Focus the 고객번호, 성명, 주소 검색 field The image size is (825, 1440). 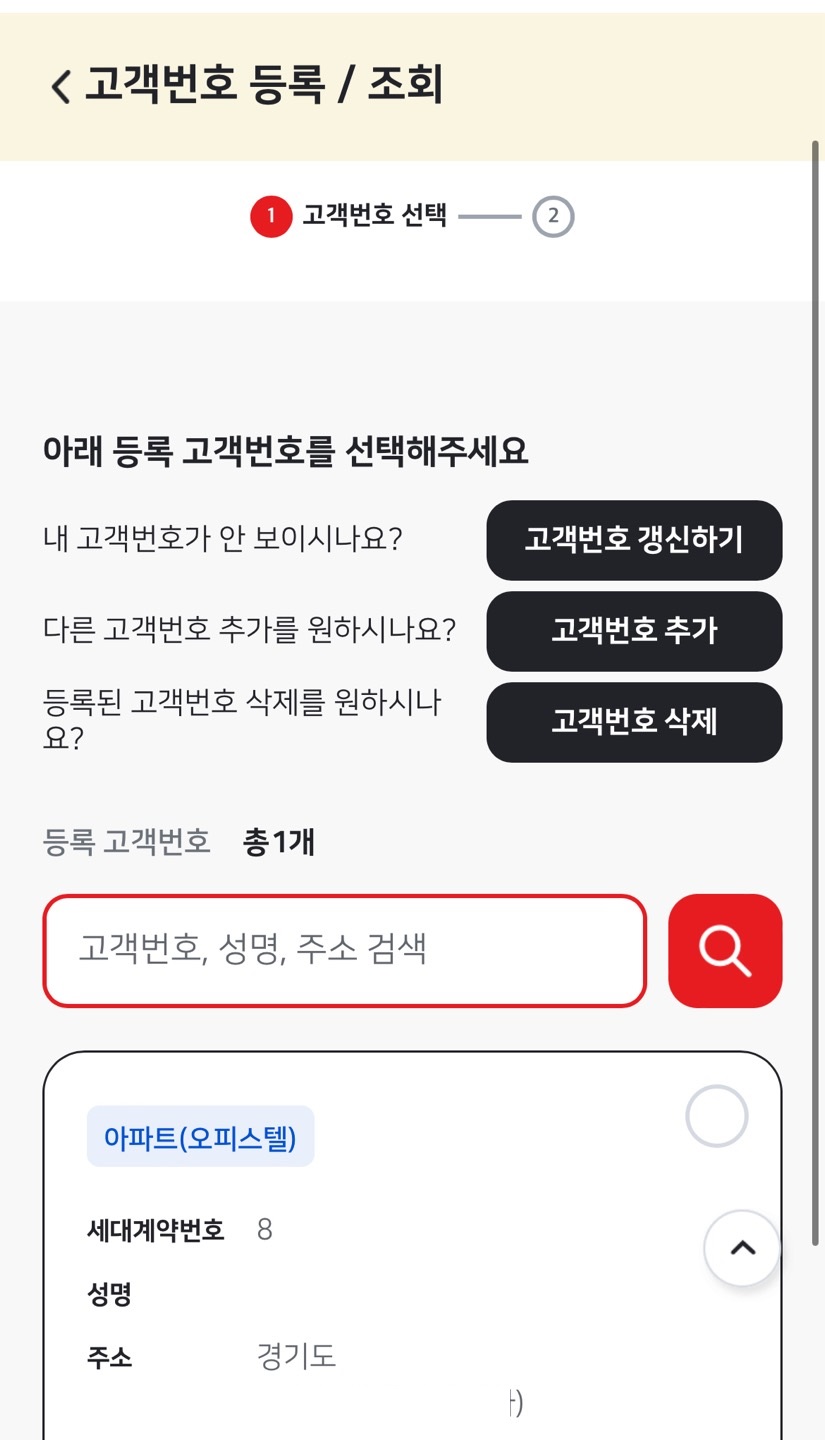coord(345,950)
